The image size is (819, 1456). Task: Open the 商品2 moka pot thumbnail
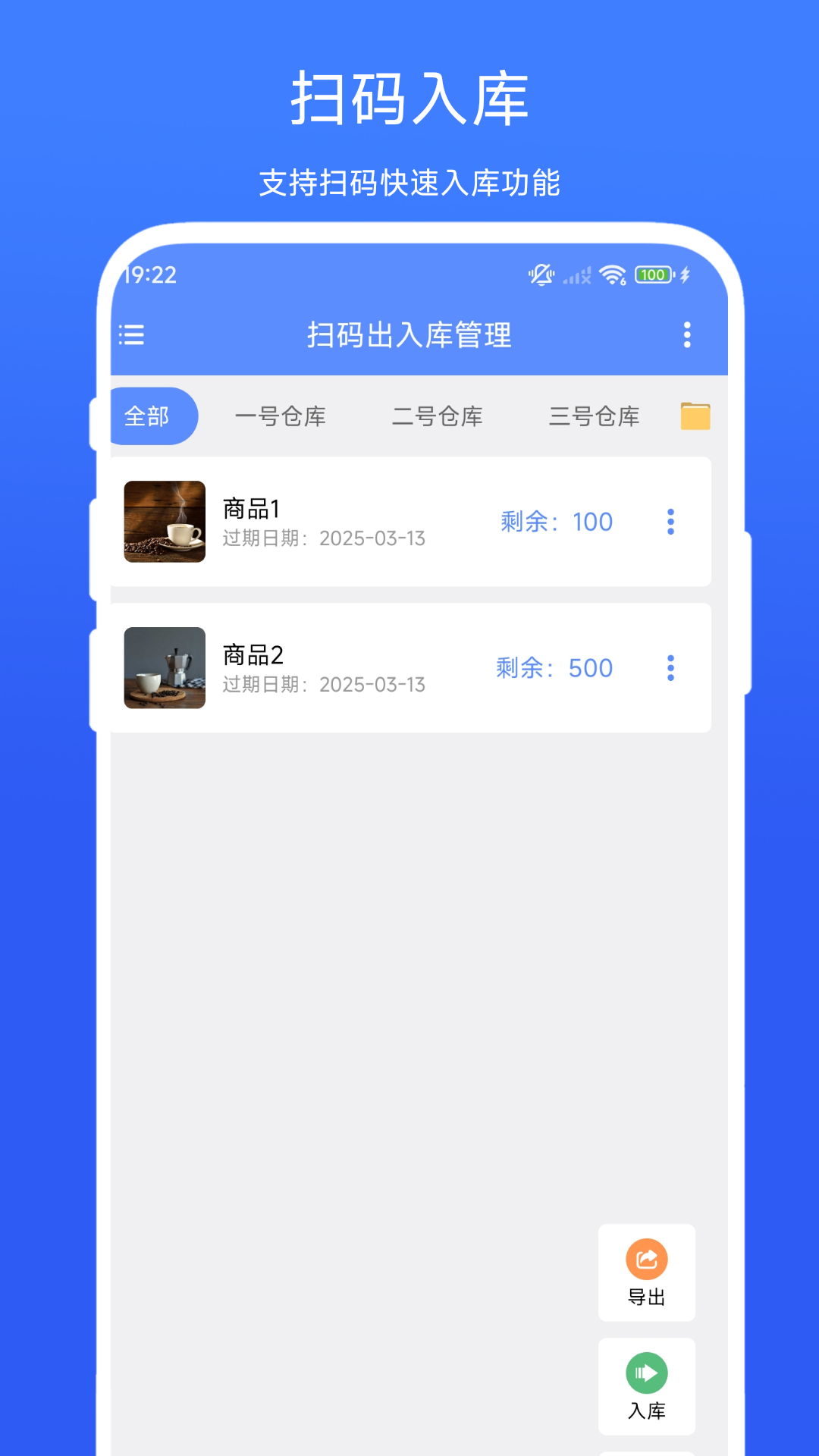(165, 667)
